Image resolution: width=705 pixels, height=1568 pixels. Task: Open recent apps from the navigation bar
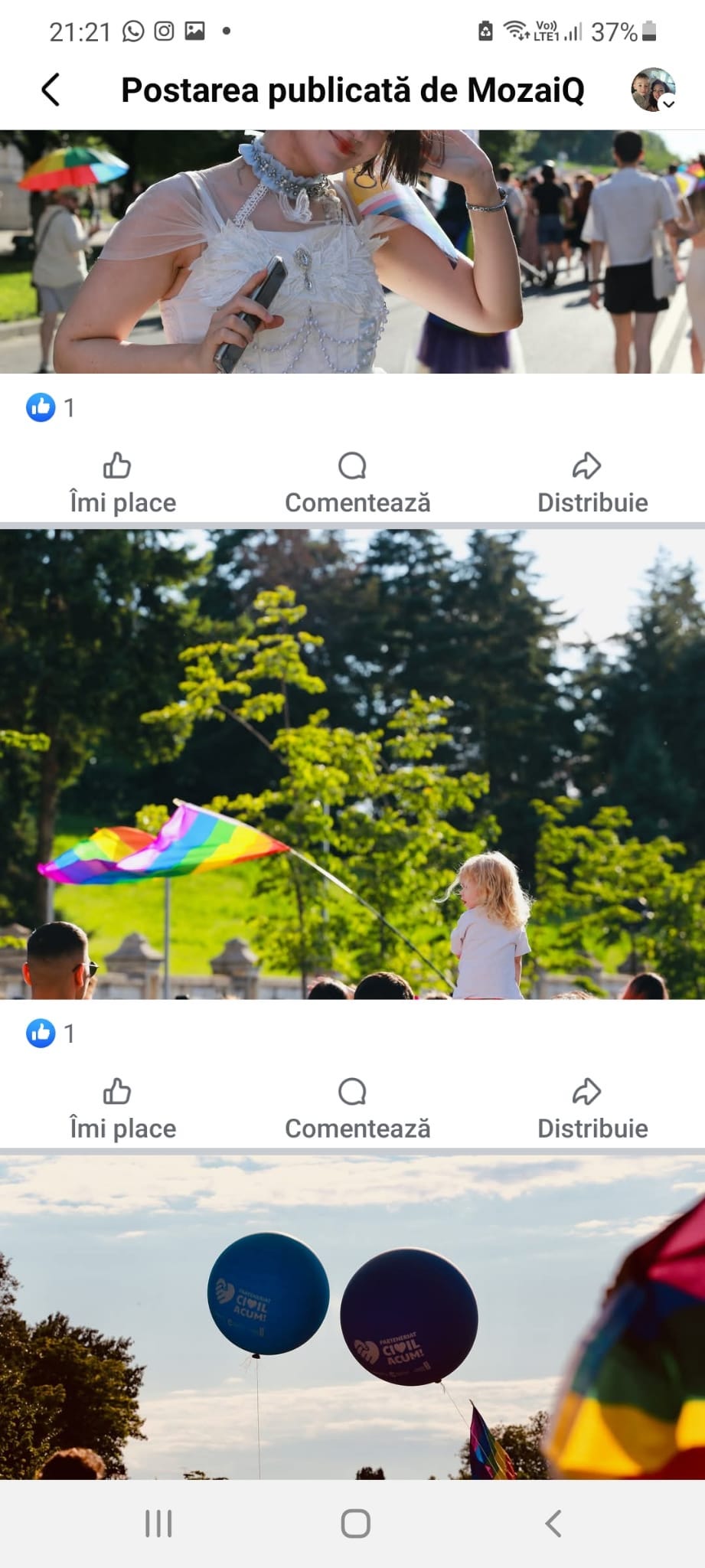point(158,1524)
